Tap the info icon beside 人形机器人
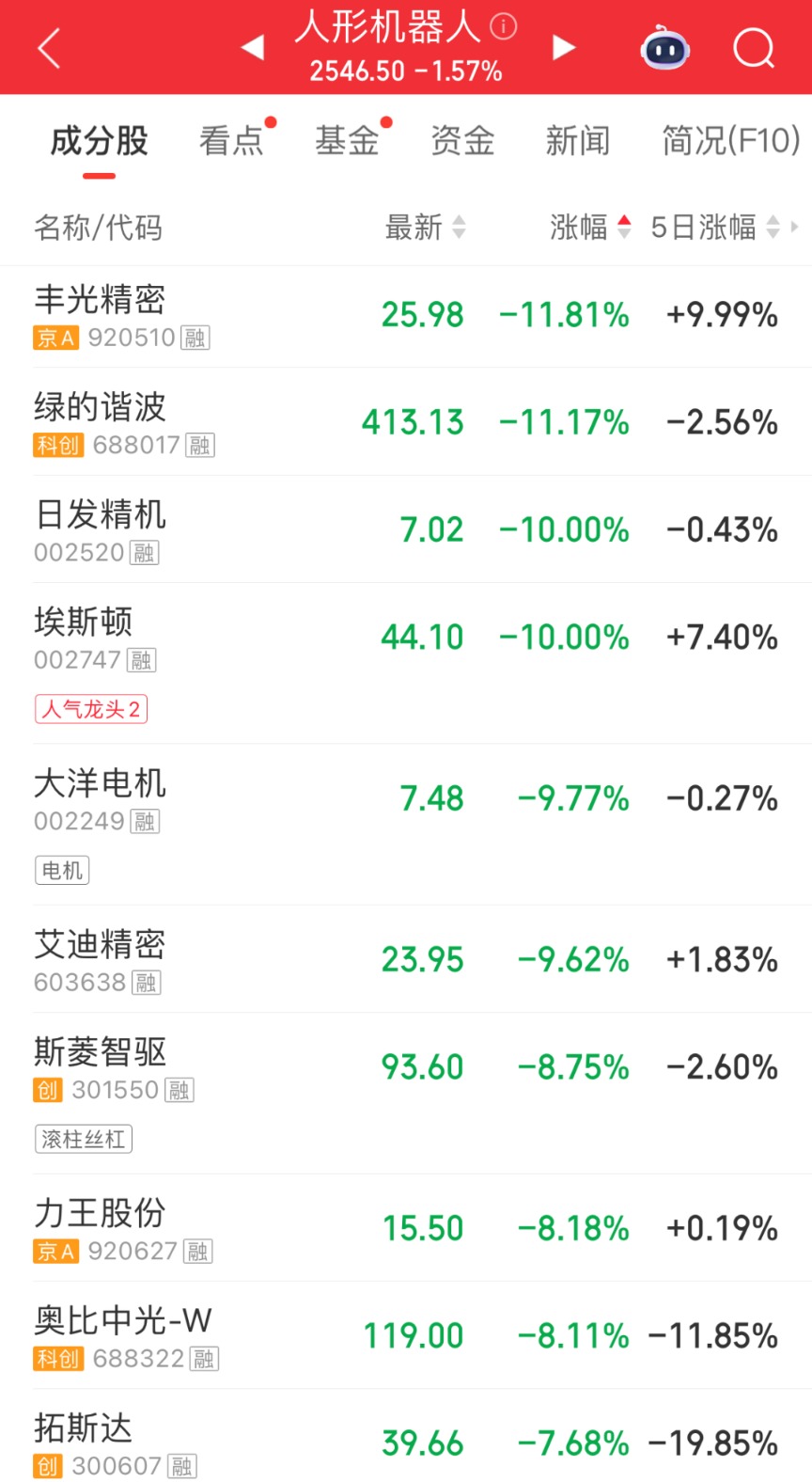This screenshot has height=1482, width=812. 504,26
